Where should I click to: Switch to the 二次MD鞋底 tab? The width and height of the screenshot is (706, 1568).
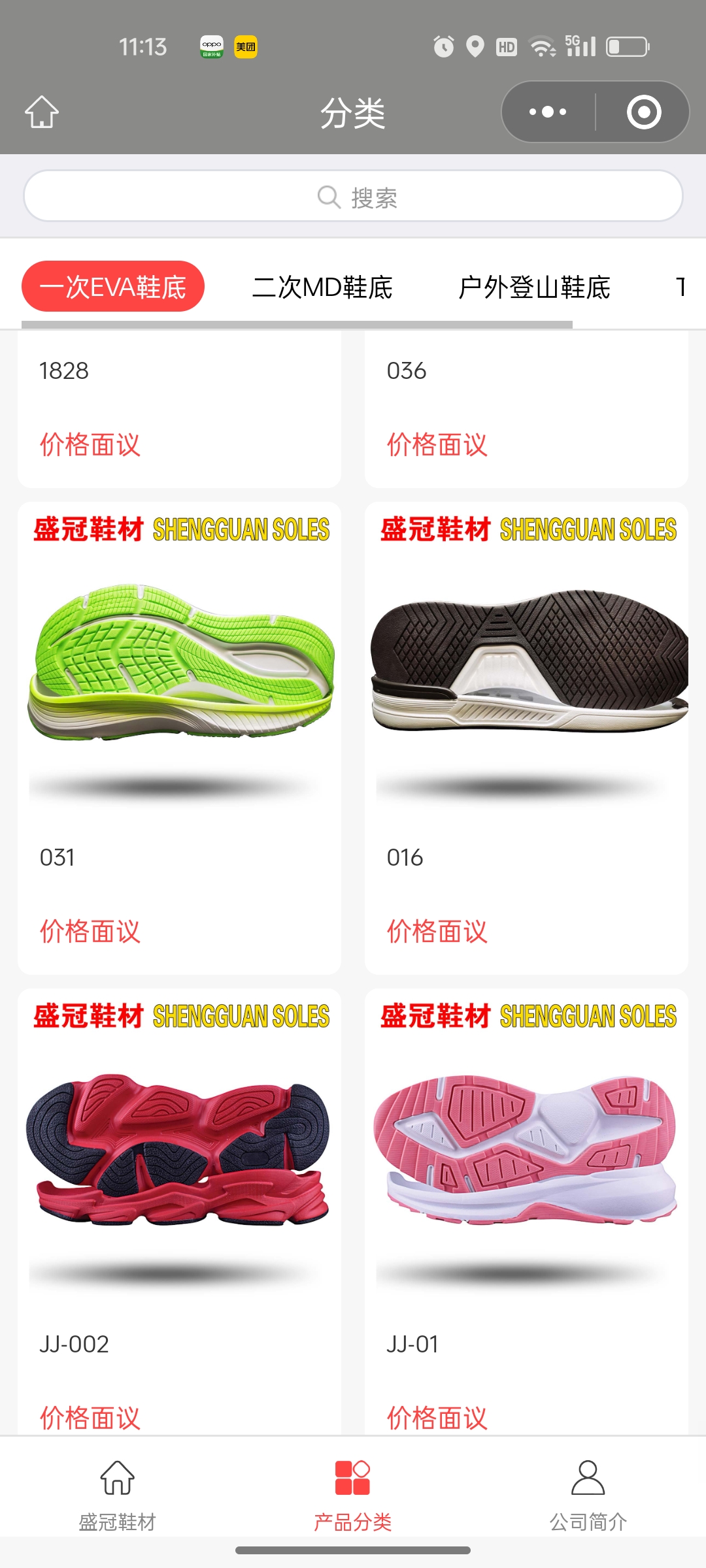click(x=322, y=287)
